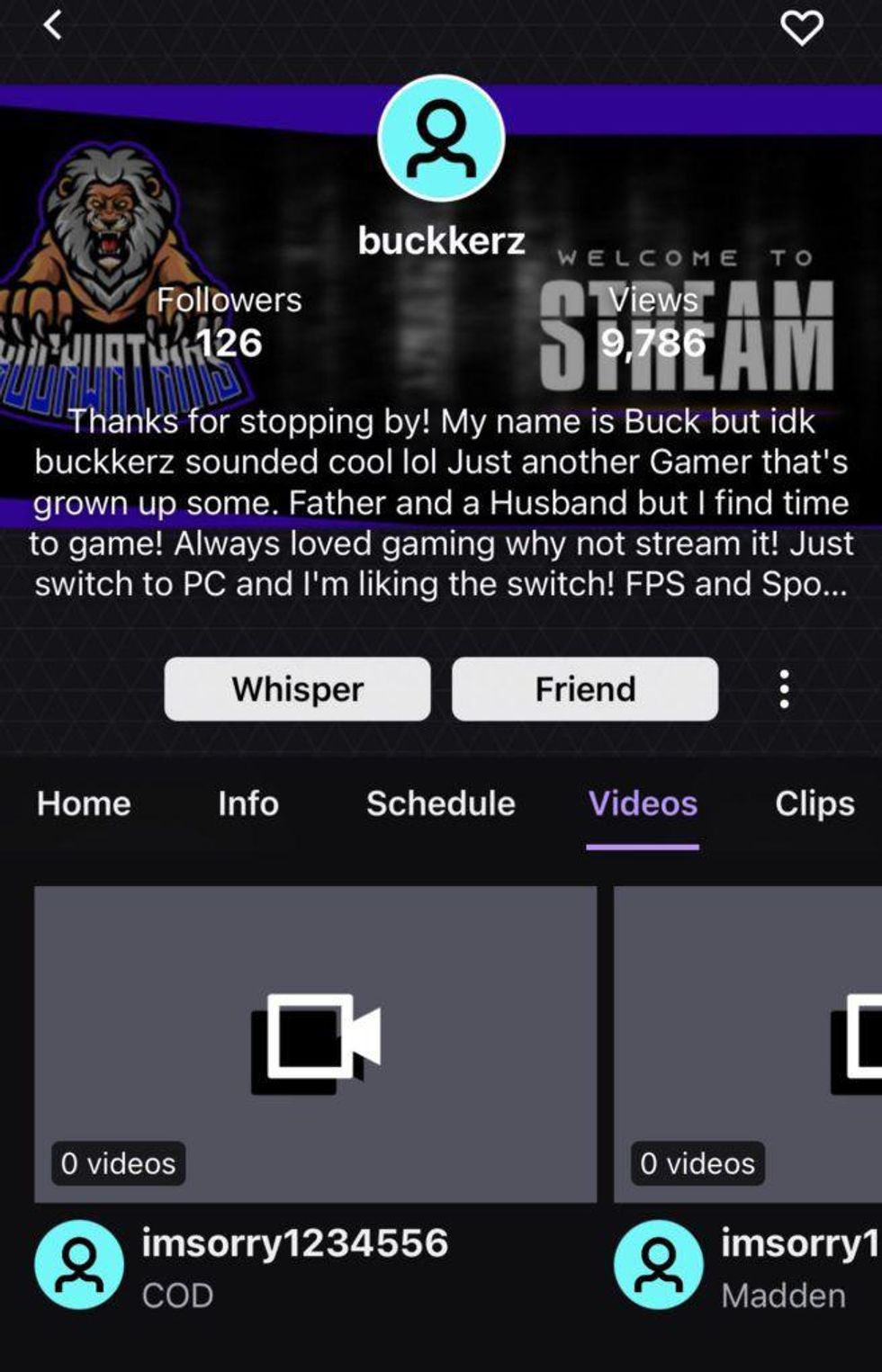Open the COD video collection
Screen dimensions: 882x1372
click(x=315, y=1044)
